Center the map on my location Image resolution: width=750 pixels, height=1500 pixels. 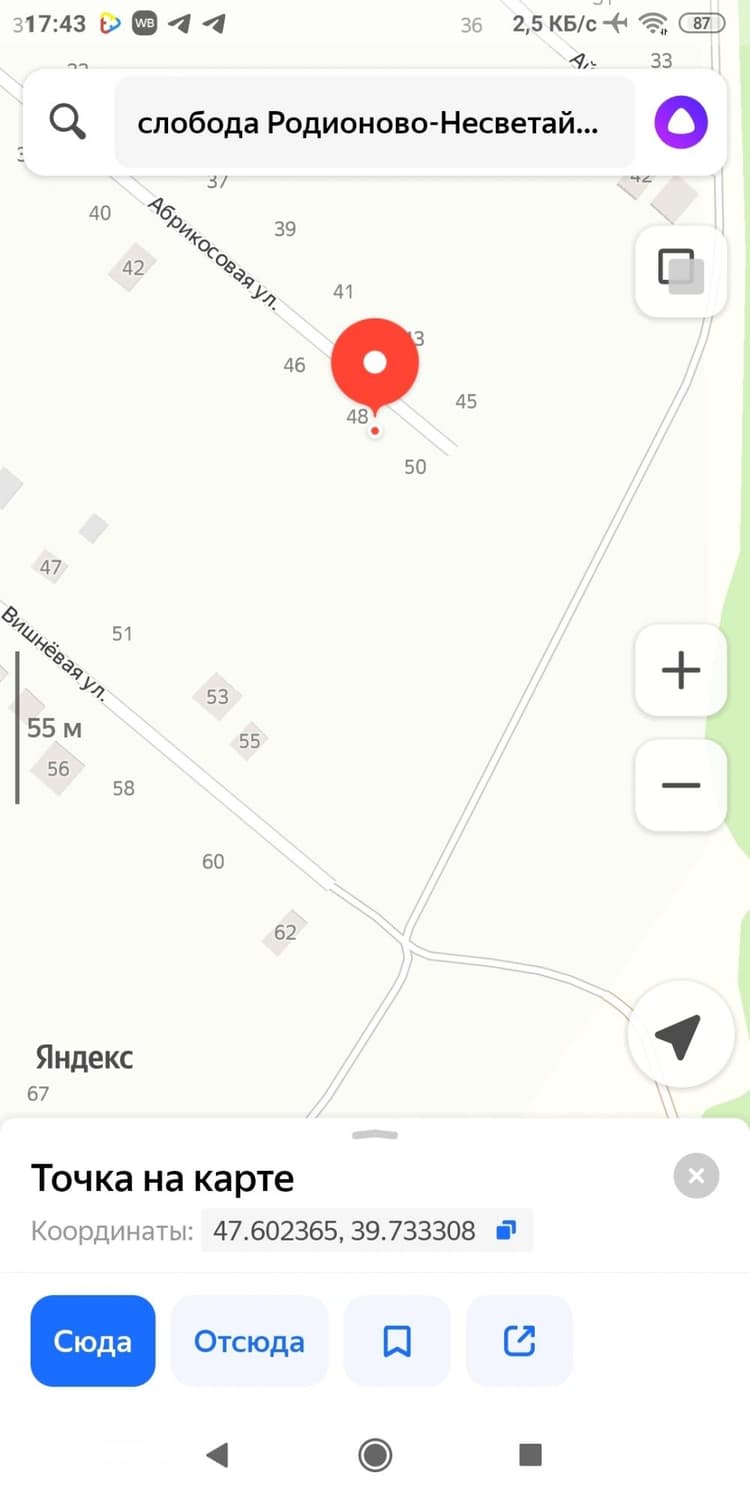[677, 1035]
